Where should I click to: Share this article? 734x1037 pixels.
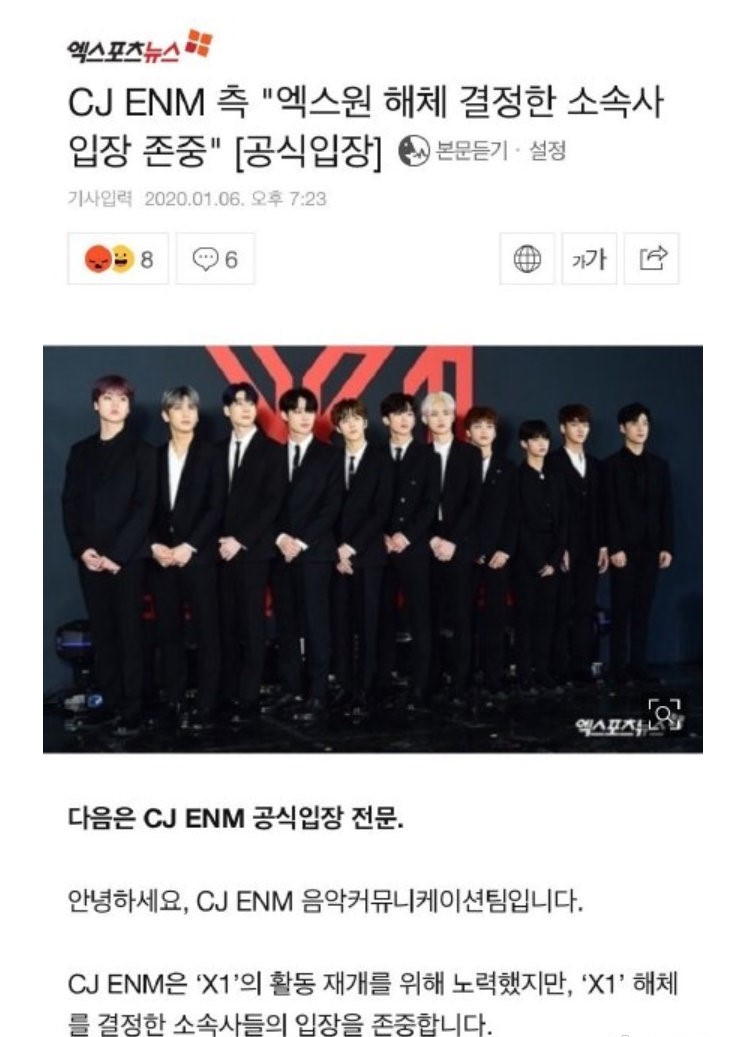point(652,259)
